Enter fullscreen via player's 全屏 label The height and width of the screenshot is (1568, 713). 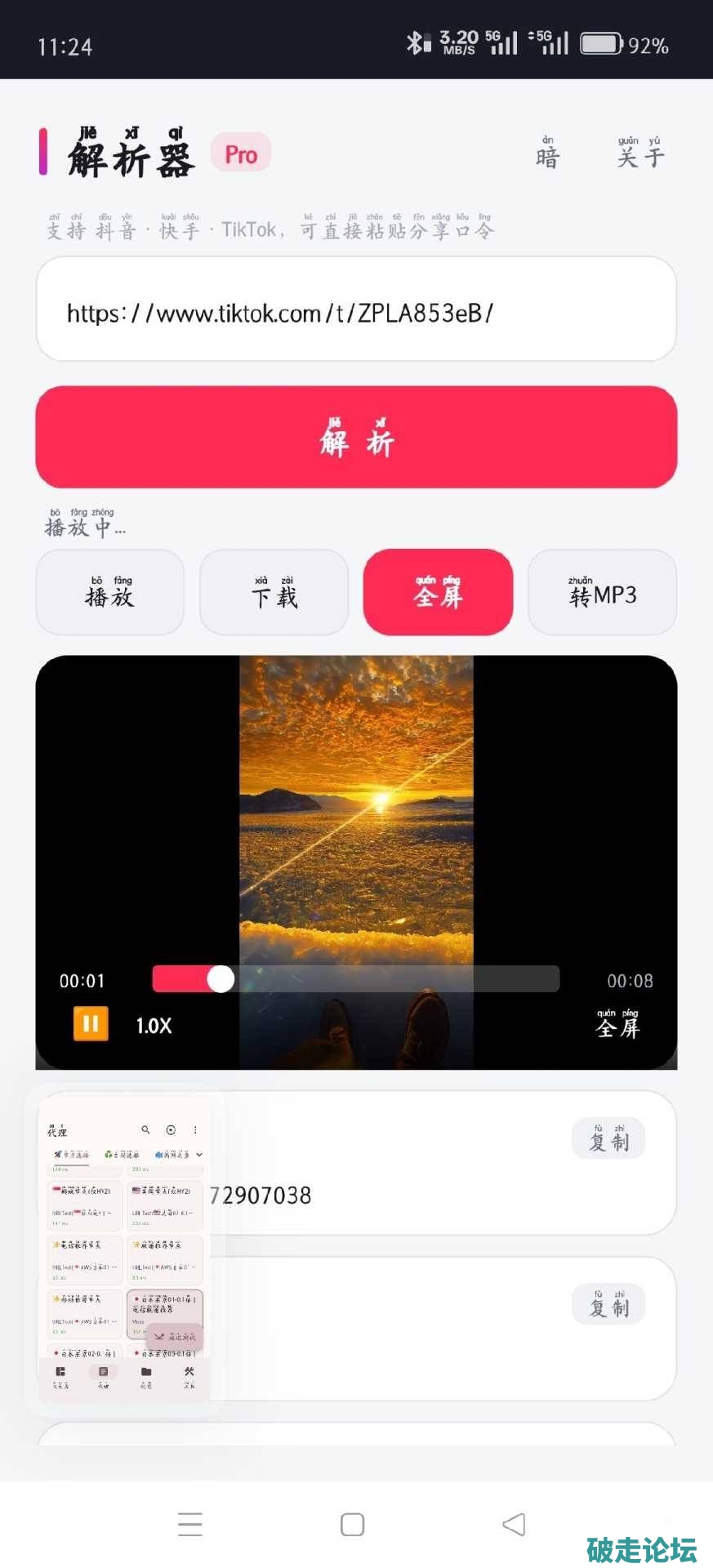pos(618,1024)
